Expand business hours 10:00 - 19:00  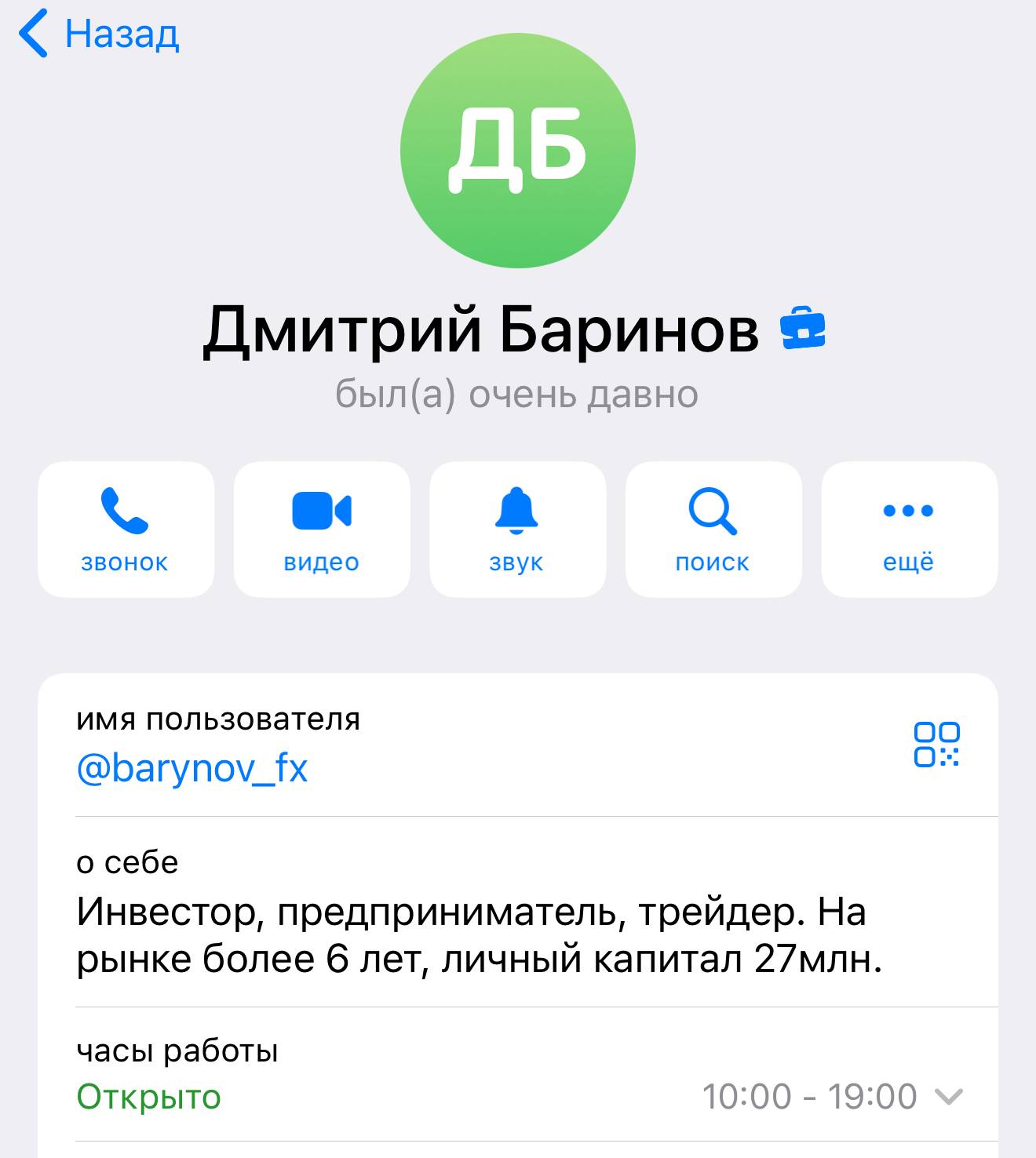[948, 1096]
